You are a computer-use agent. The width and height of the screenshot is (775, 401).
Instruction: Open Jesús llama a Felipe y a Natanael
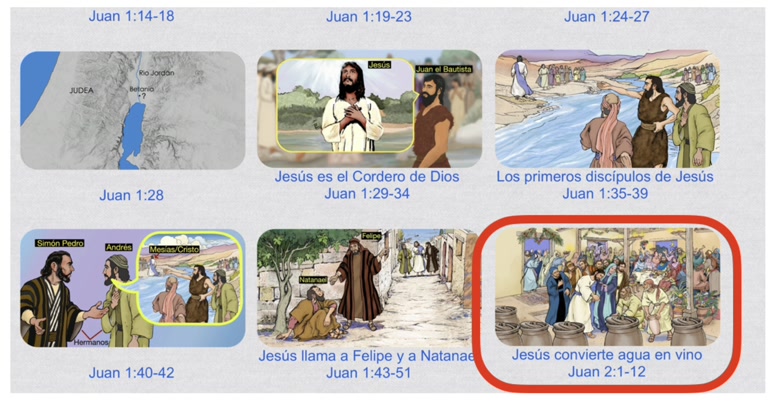[x=369, y=289]
